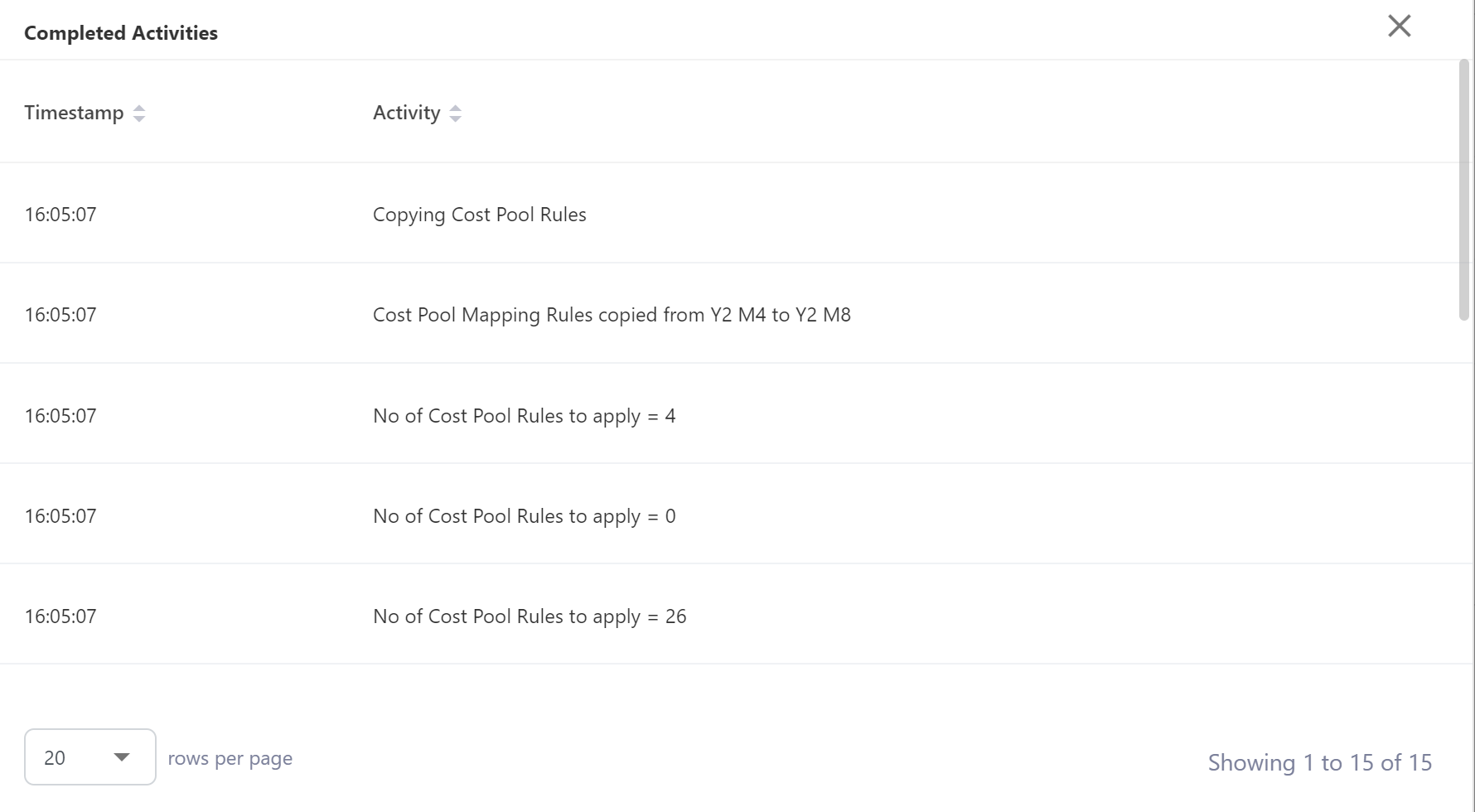Open the rows per page dropdown
The width and height of the screenshot is (1475, 812).
click(x=90, y=756)
